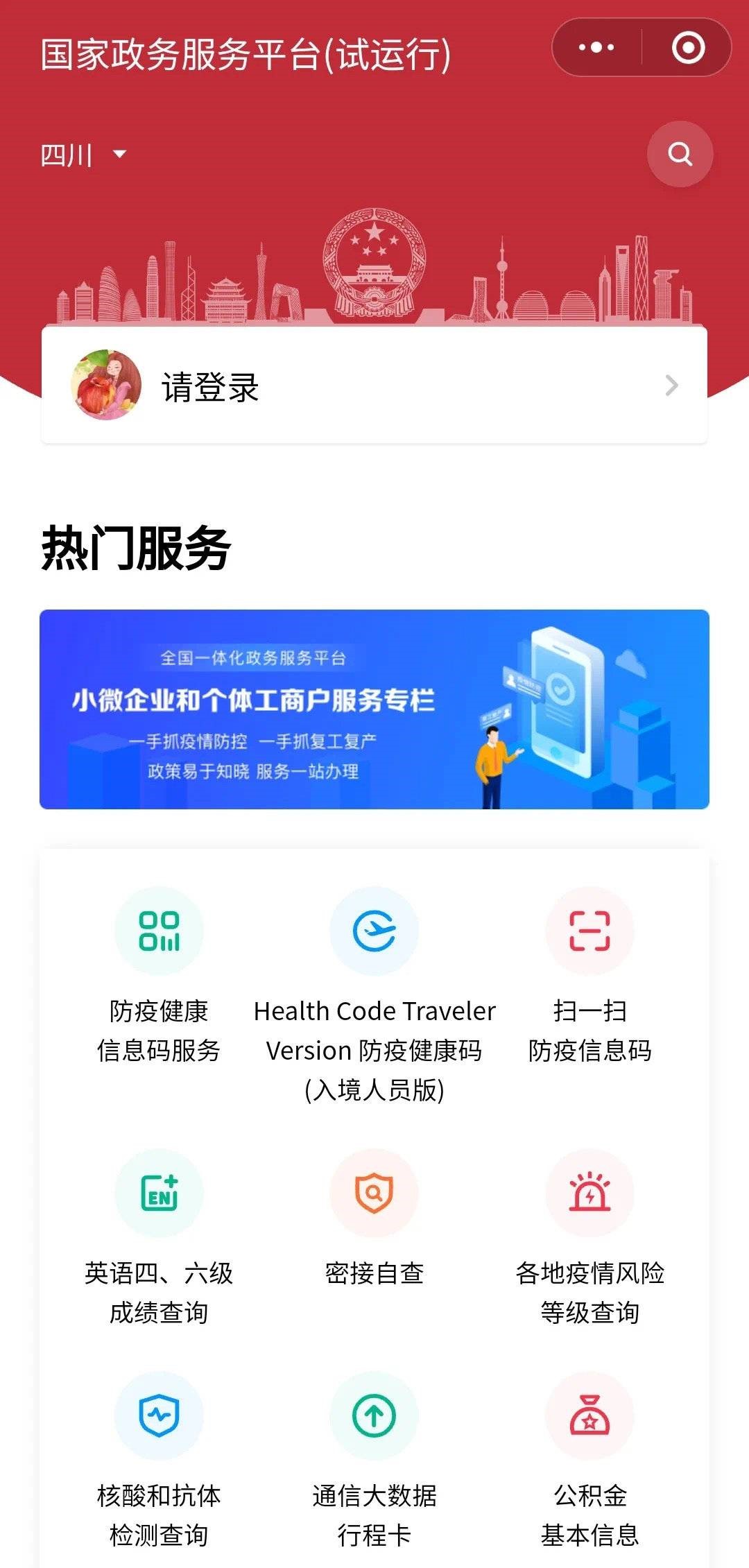Close the mini program via circle icon
This screenshot has height=1568, width=749.
[688, 47]
